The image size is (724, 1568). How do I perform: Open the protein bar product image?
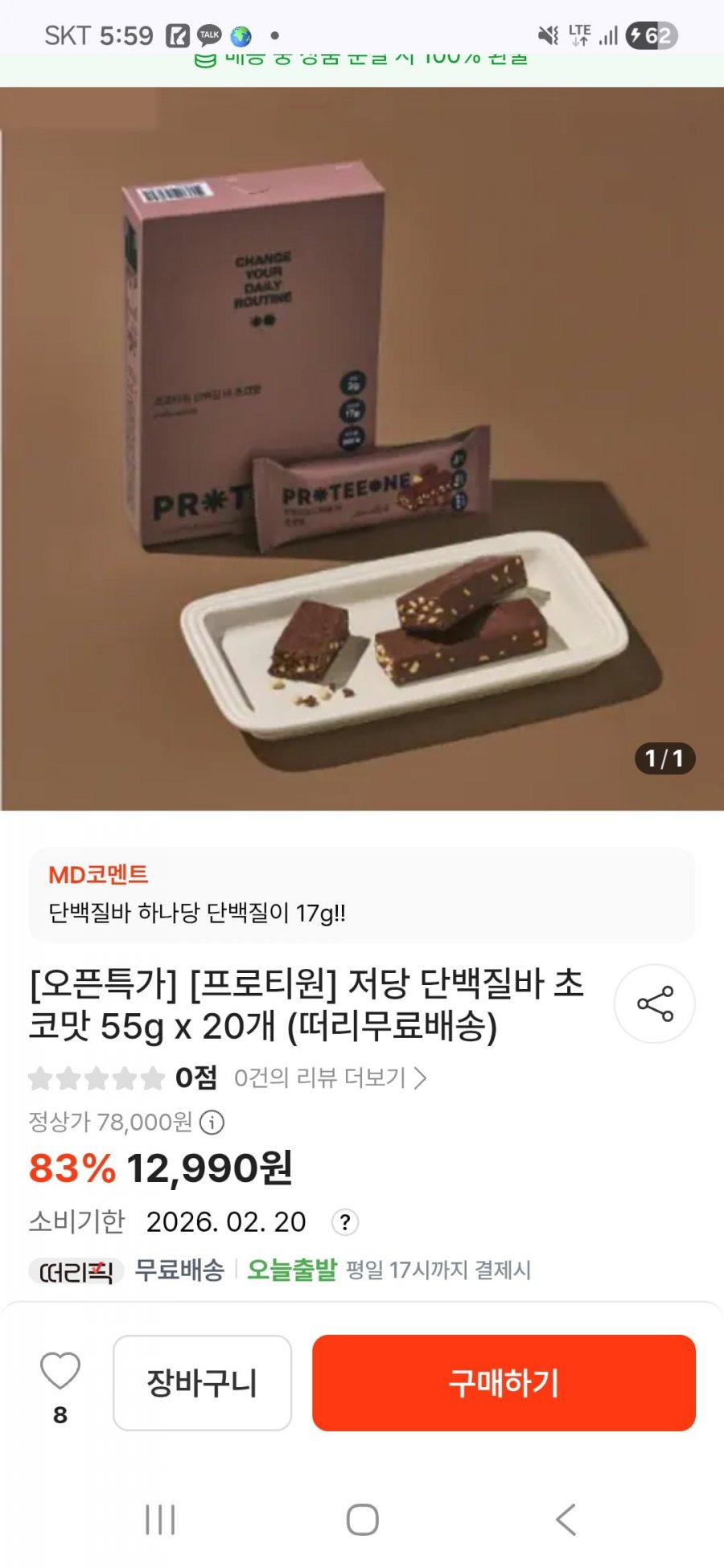pyautogui.click(x=362, y=450)
